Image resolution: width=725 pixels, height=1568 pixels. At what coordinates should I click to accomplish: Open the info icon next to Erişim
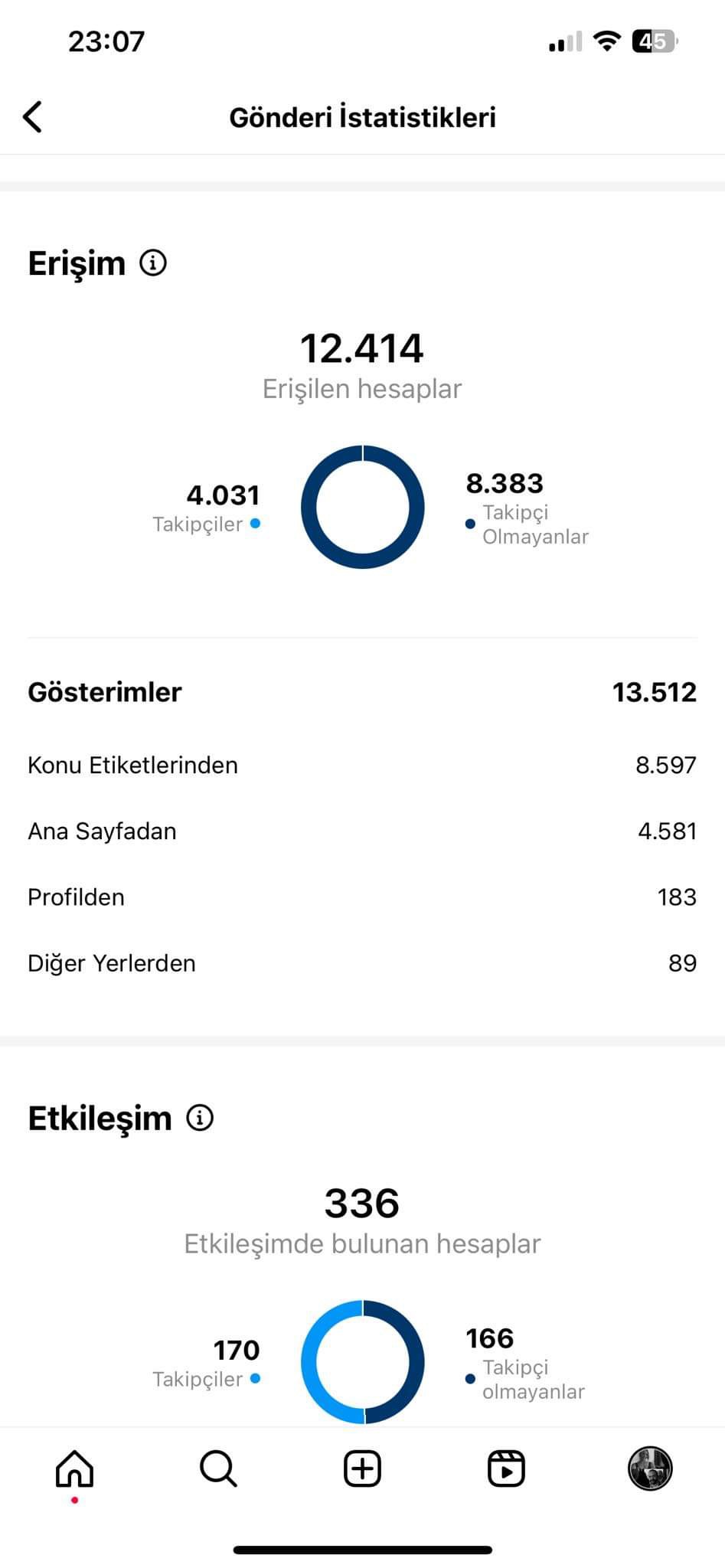[x=153, y=263]
